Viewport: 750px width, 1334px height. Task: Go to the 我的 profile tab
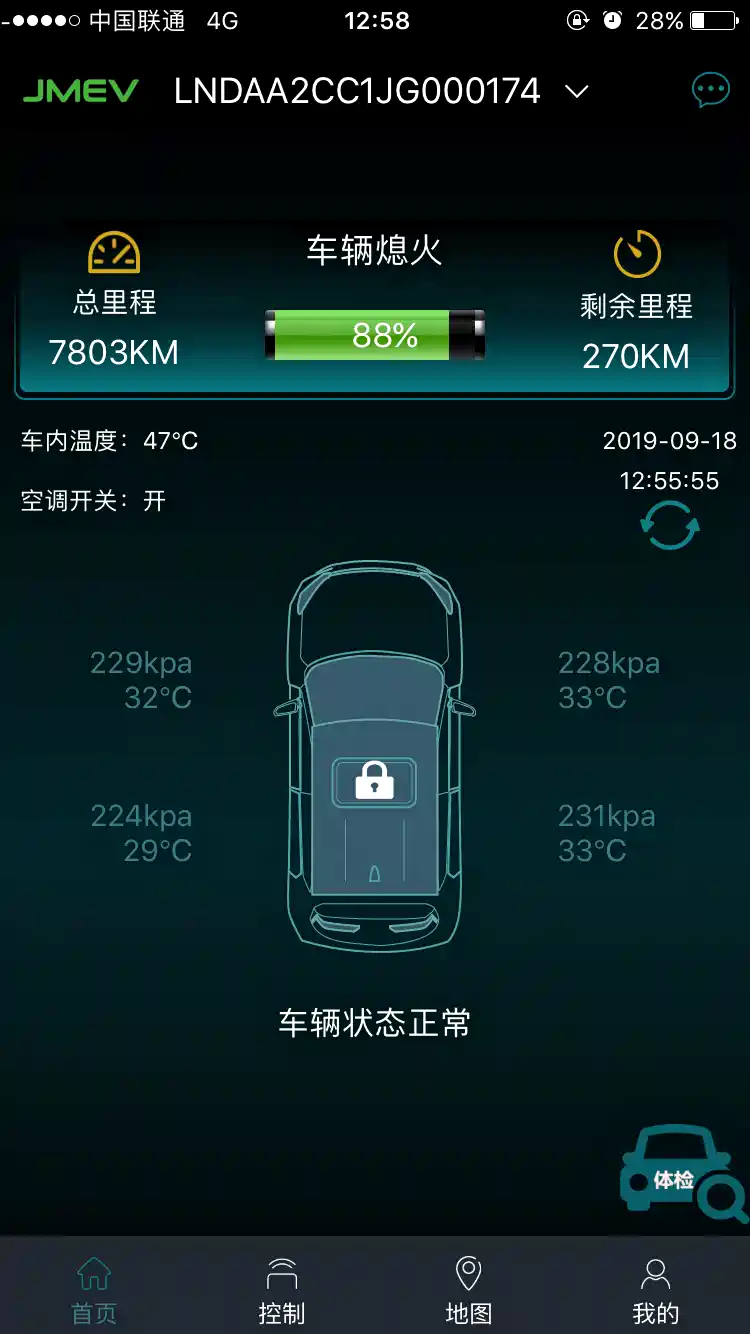[x=655, y=1291]
